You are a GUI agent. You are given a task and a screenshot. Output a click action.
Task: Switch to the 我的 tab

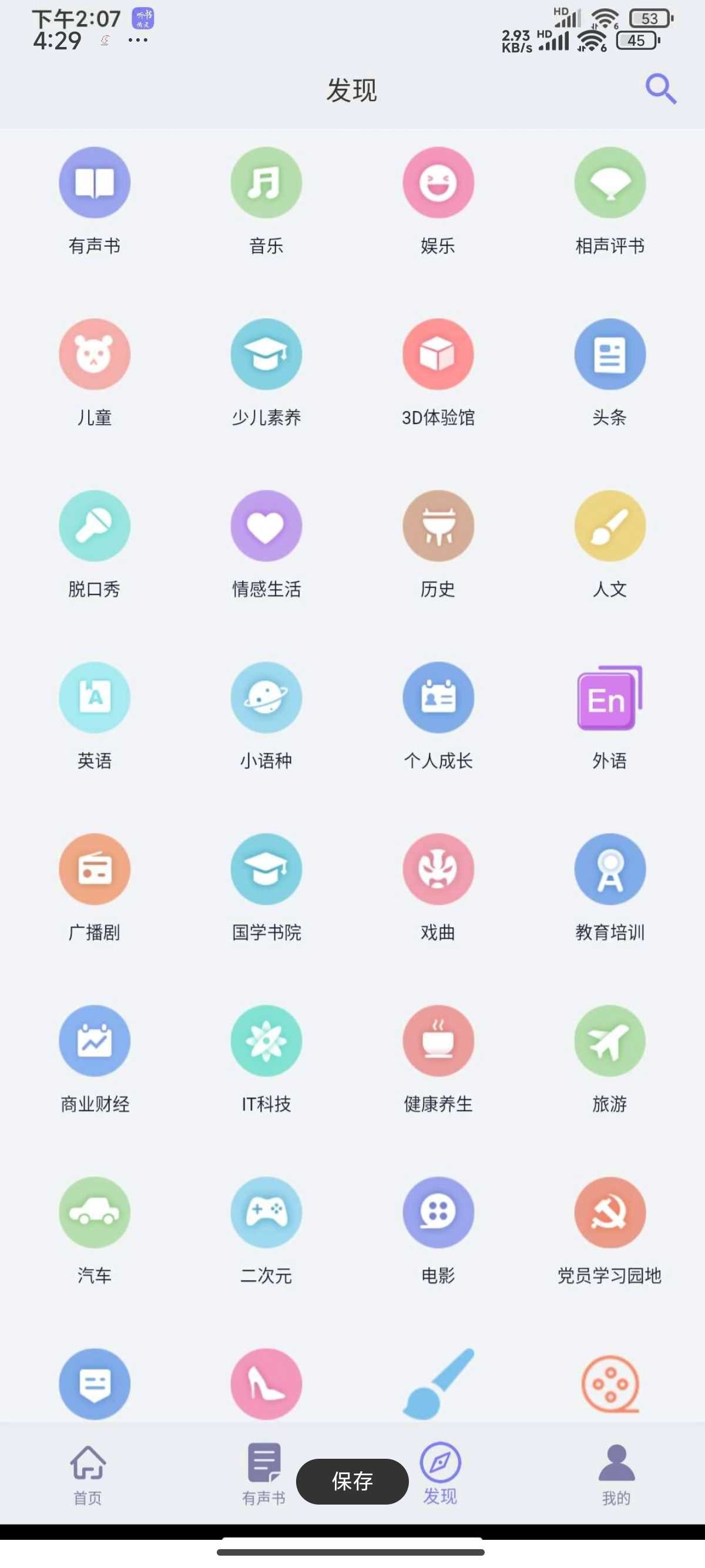point(616,1473)
